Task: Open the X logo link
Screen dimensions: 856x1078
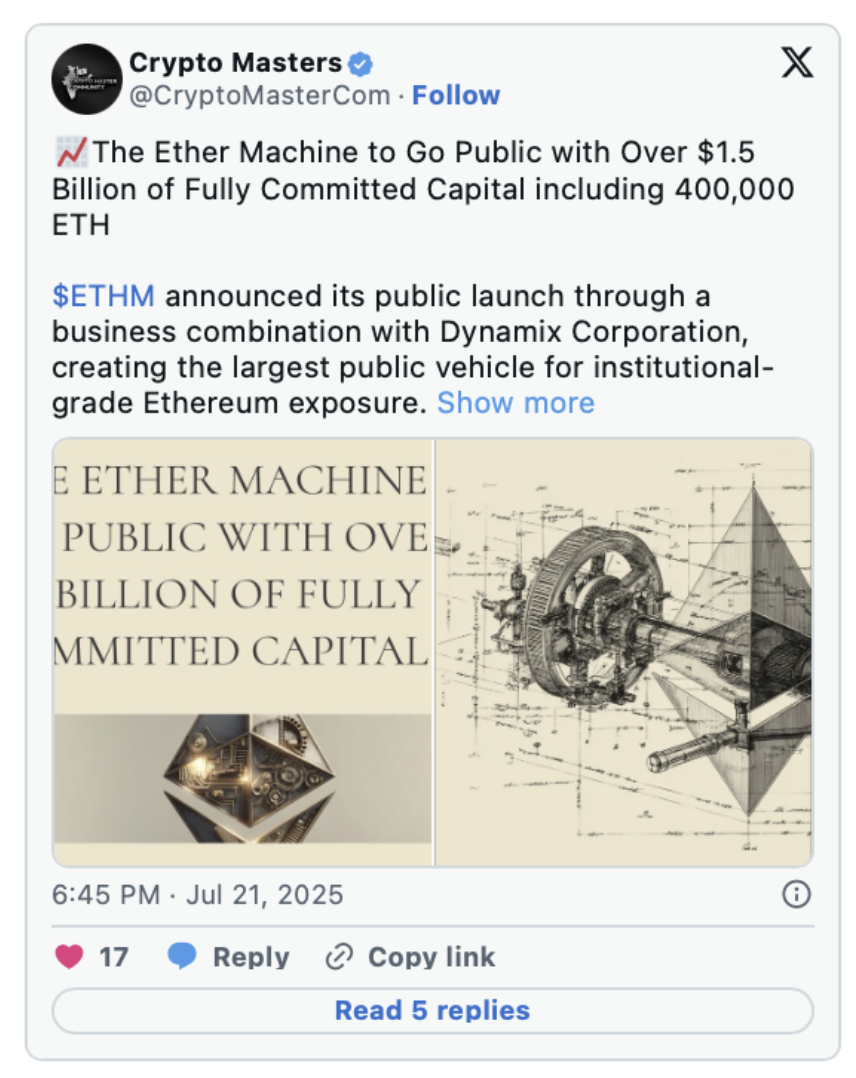Action: 796,64
